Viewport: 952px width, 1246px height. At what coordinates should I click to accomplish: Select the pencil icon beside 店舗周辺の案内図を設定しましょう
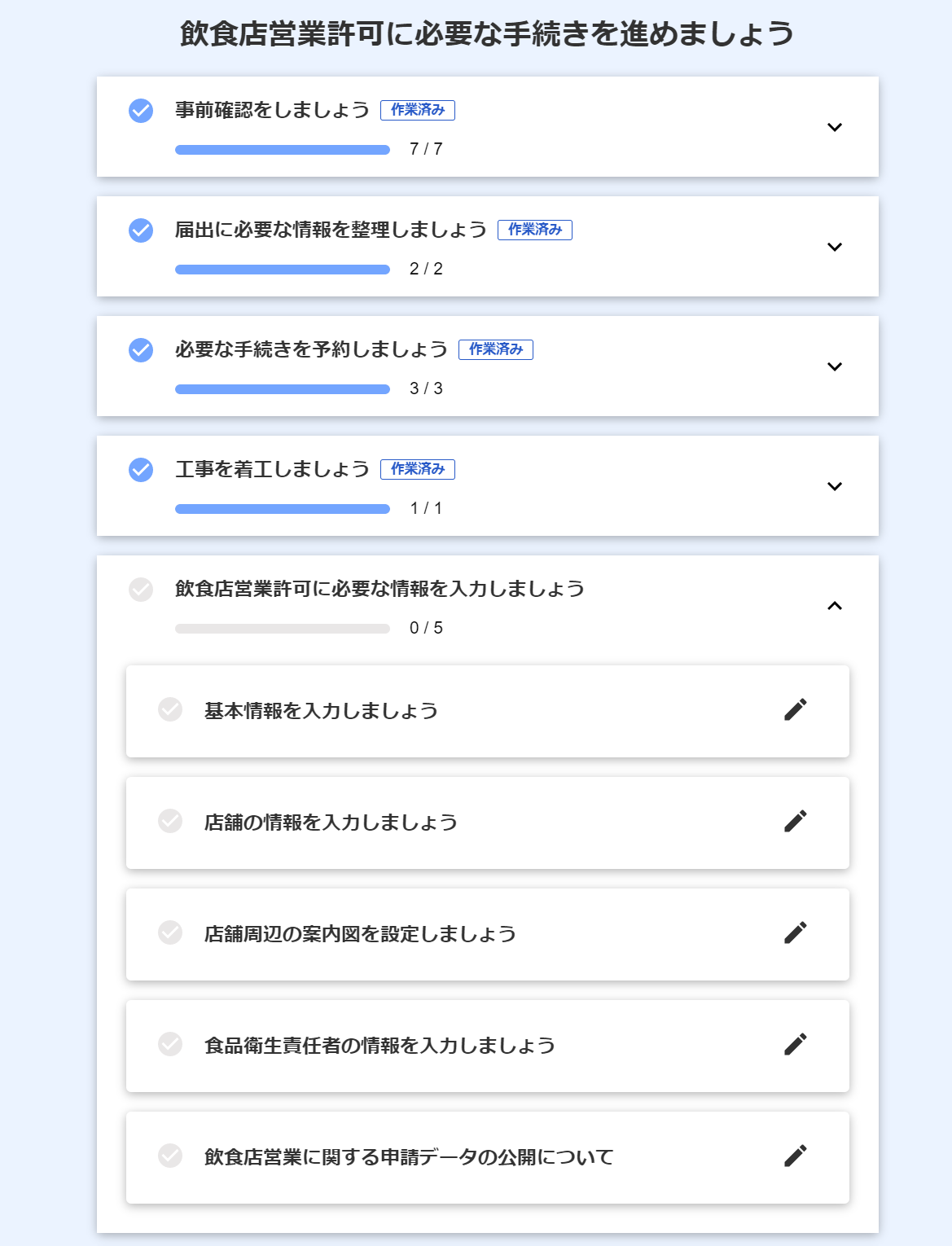[x=796, y=933]
